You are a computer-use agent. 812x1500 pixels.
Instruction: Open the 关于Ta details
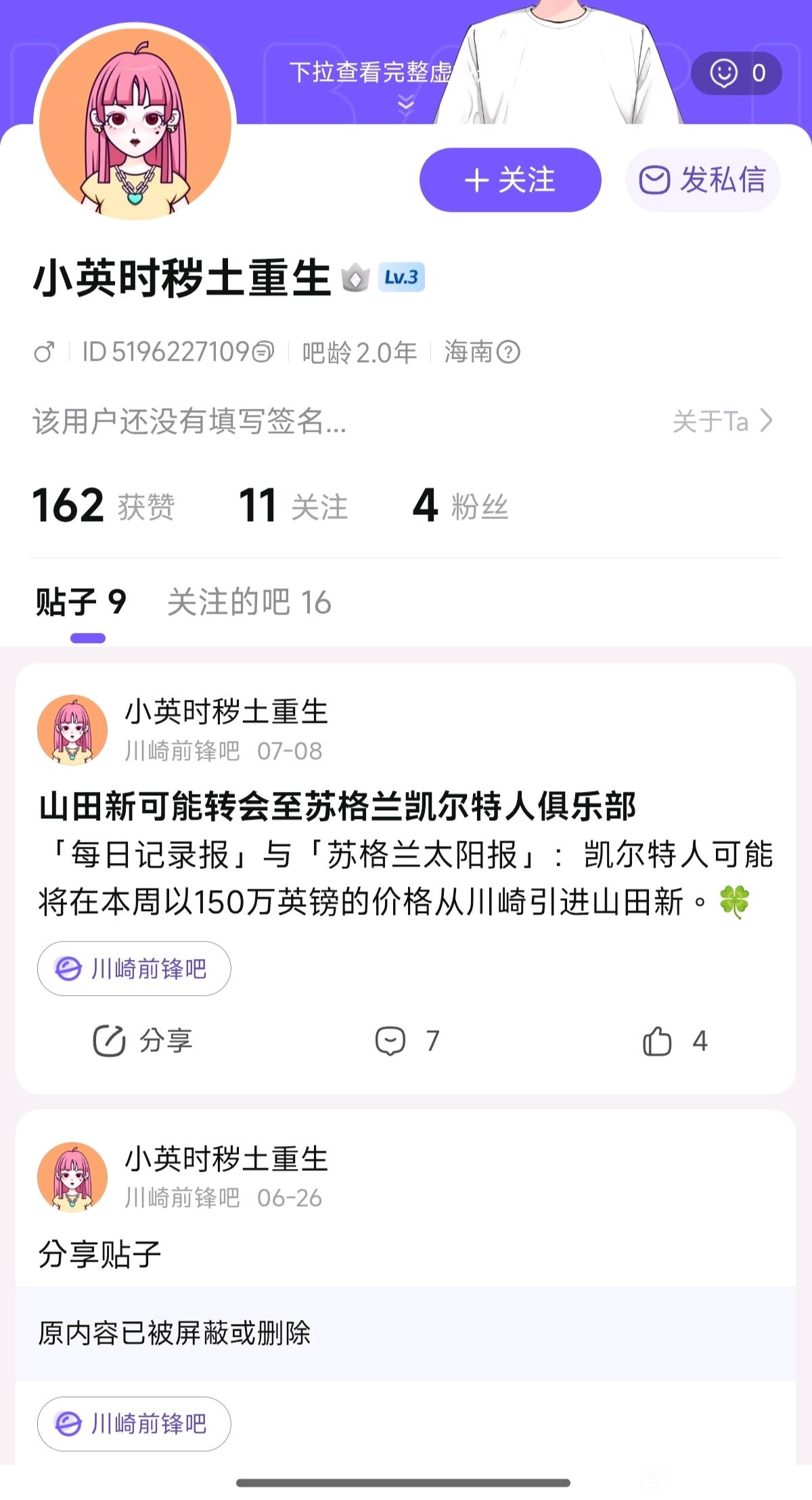tap(722, 421)
